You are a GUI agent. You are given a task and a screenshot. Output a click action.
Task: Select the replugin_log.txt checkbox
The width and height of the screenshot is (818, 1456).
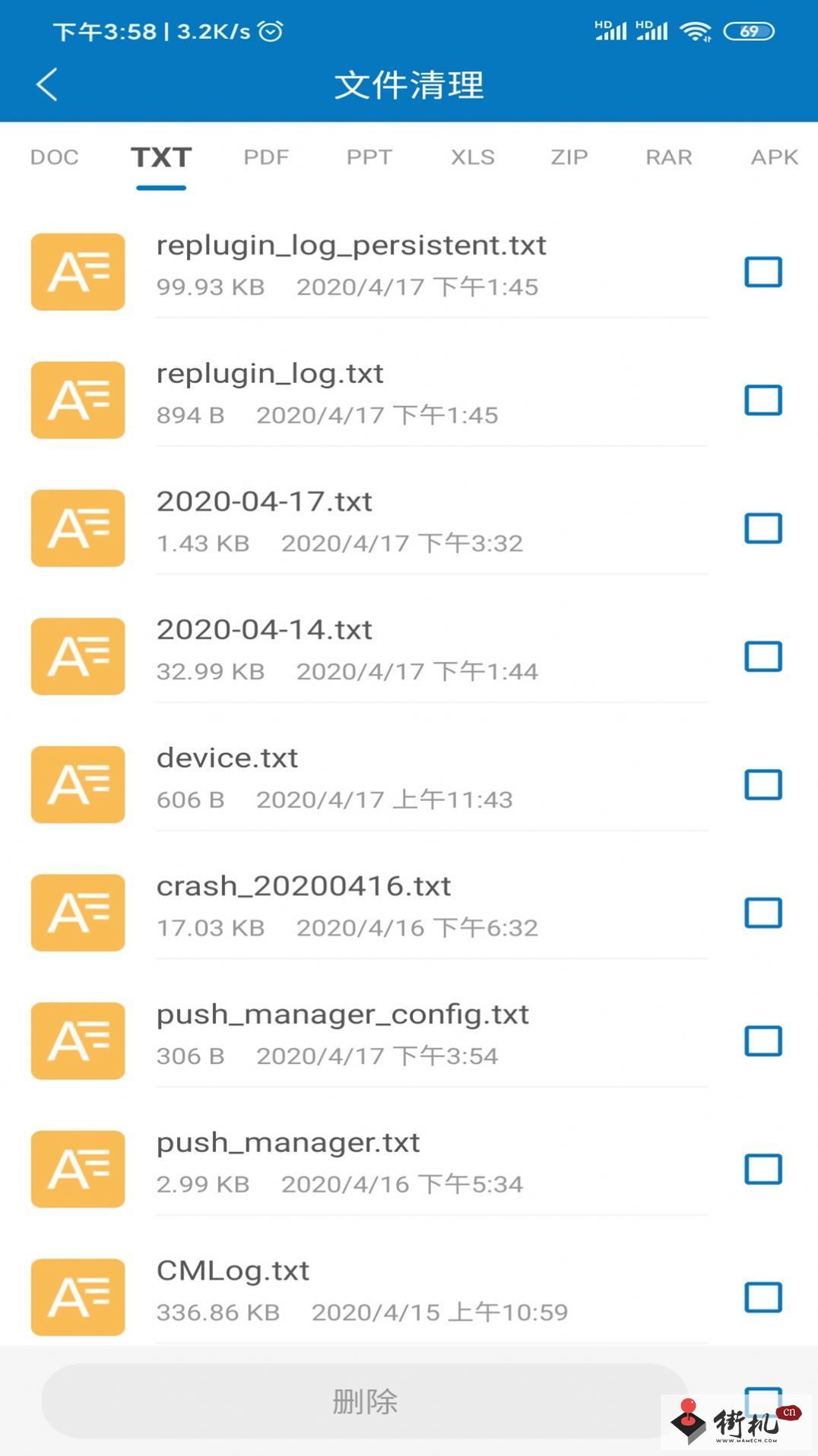click(x=763, y=400)
